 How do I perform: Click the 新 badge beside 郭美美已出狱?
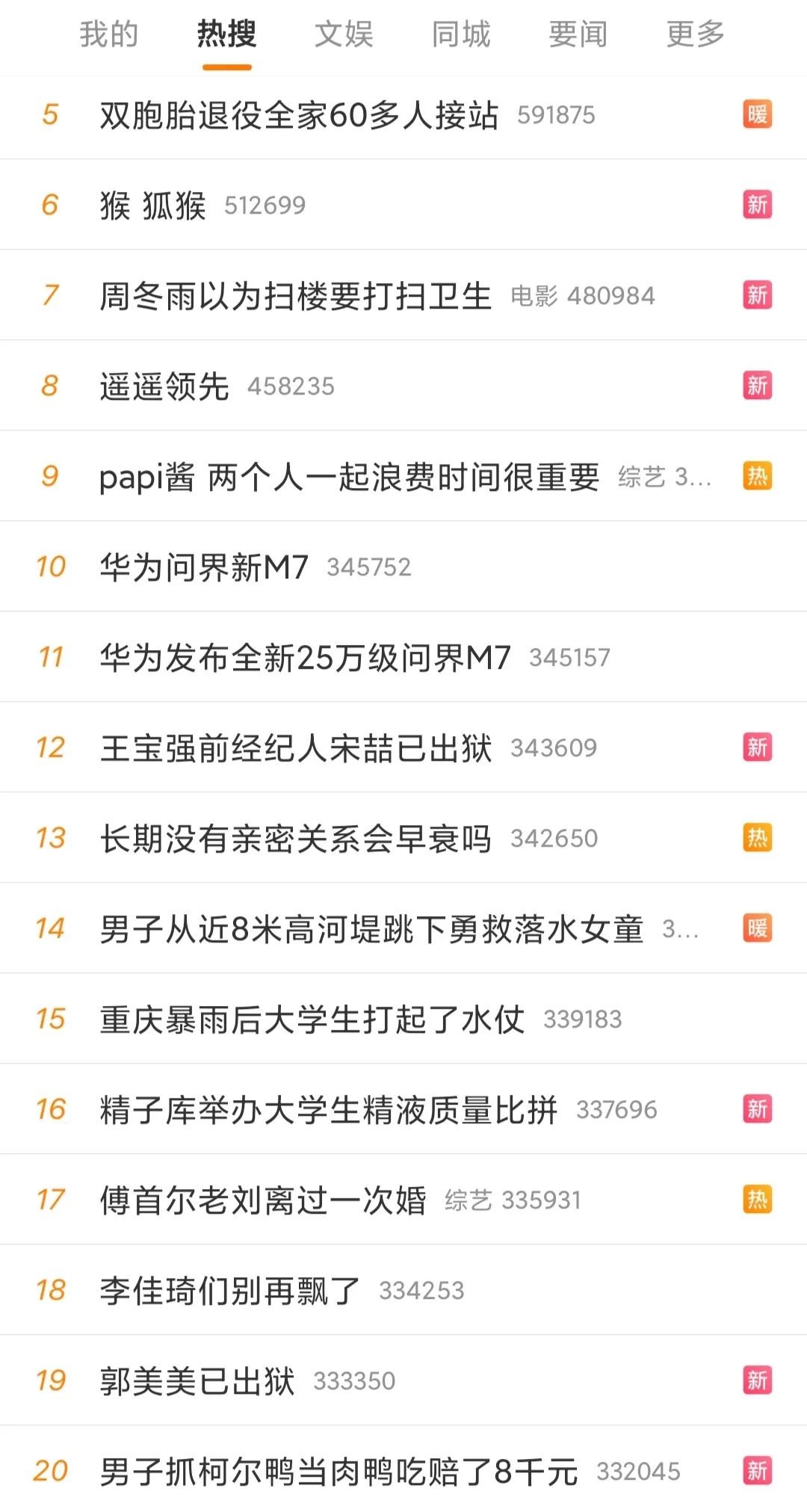pos(758,1380)
